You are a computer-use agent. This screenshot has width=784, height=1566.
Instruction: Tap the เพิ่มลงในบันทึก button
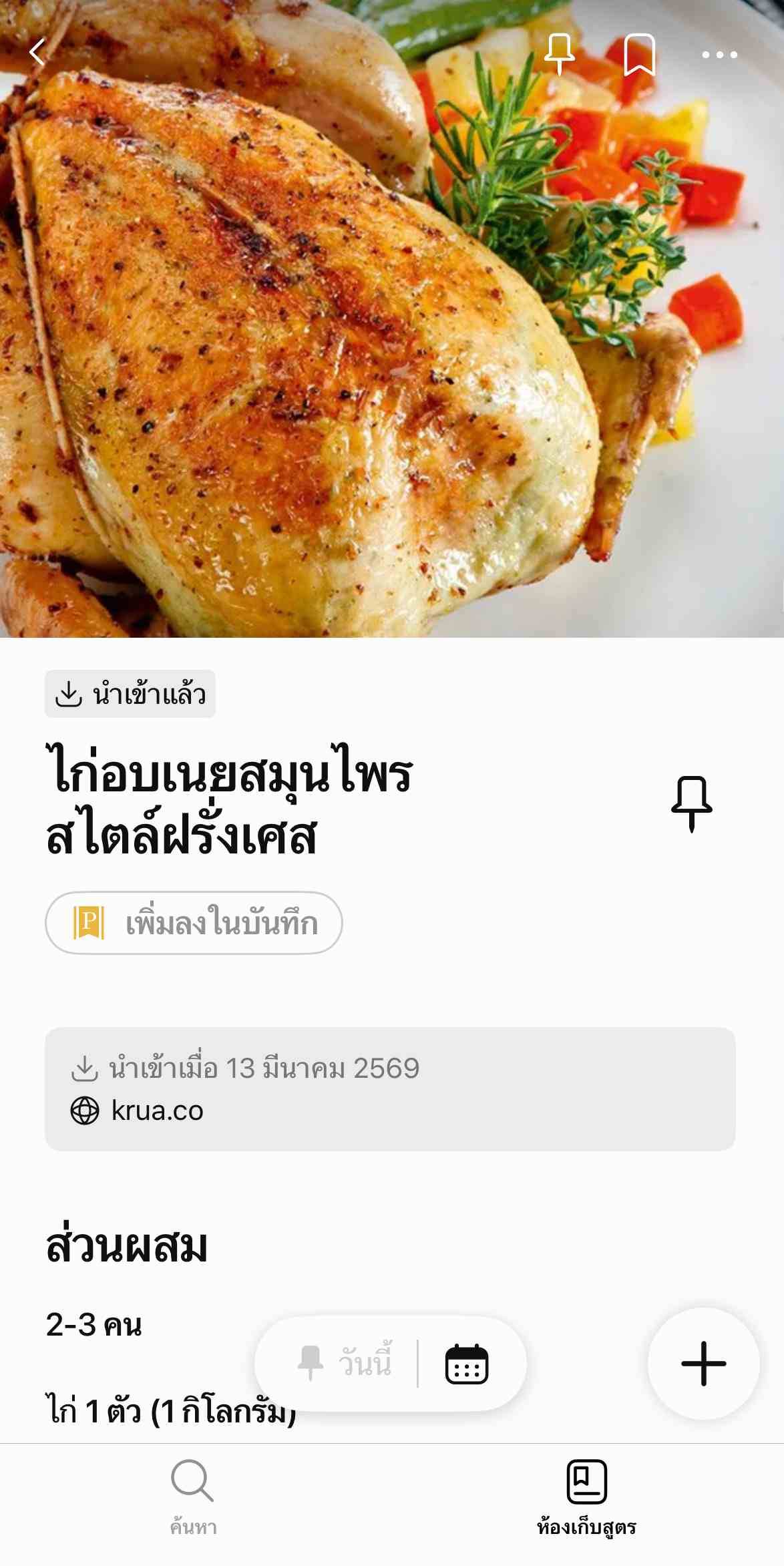(194, 923)
